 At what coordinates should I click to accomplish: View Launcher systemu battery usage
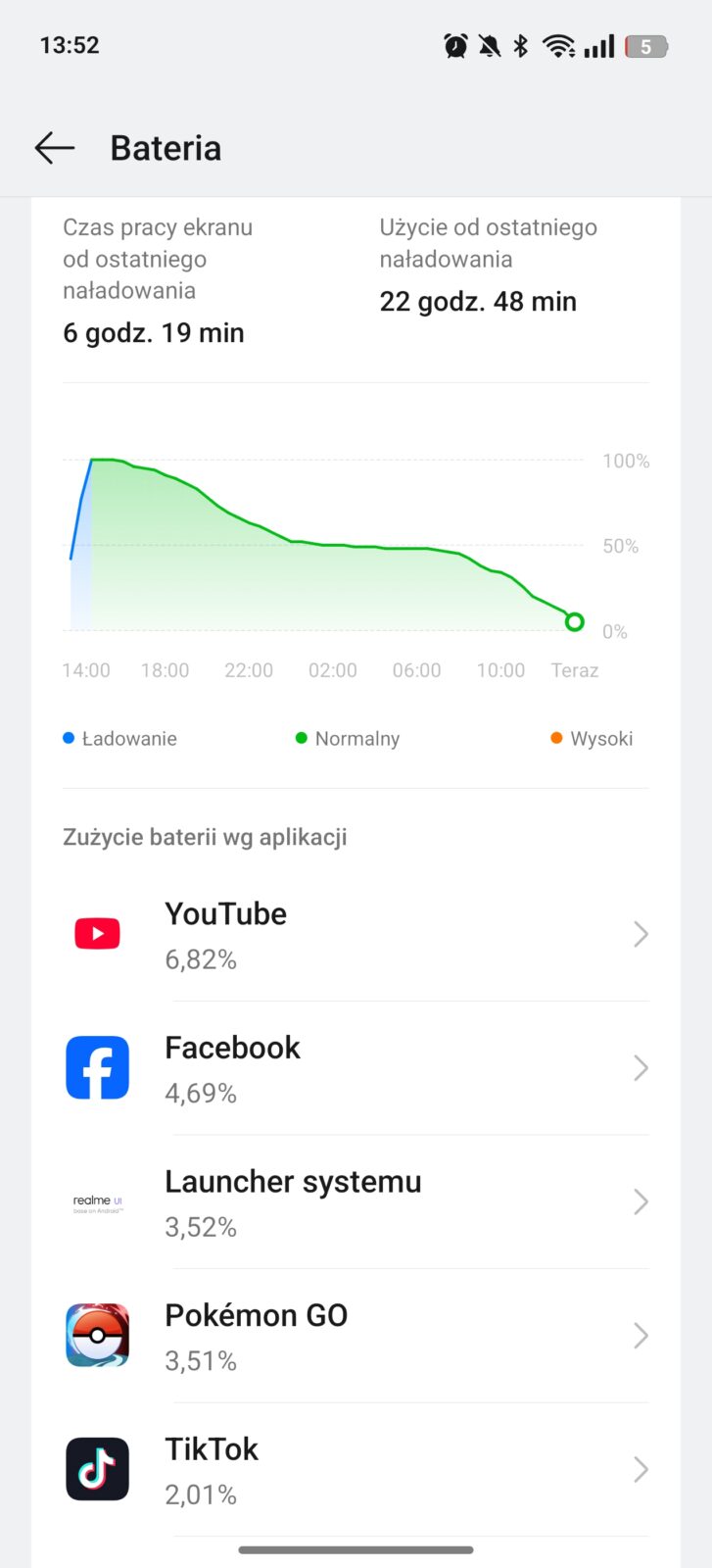356,1201
